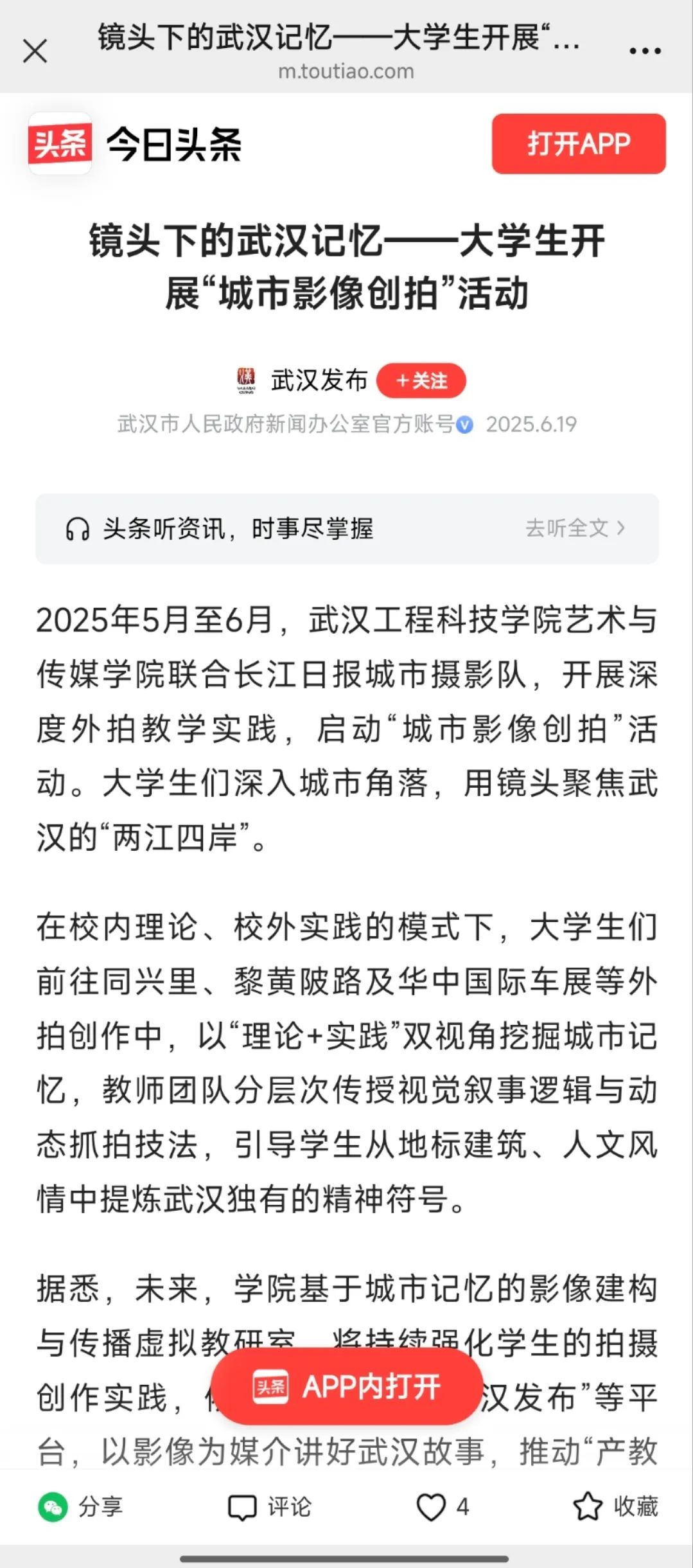Tap the floating APP内打开 button
The height and width of the screenshot is (1568, 693).
pyautogui.click(x=347, y=1386)
